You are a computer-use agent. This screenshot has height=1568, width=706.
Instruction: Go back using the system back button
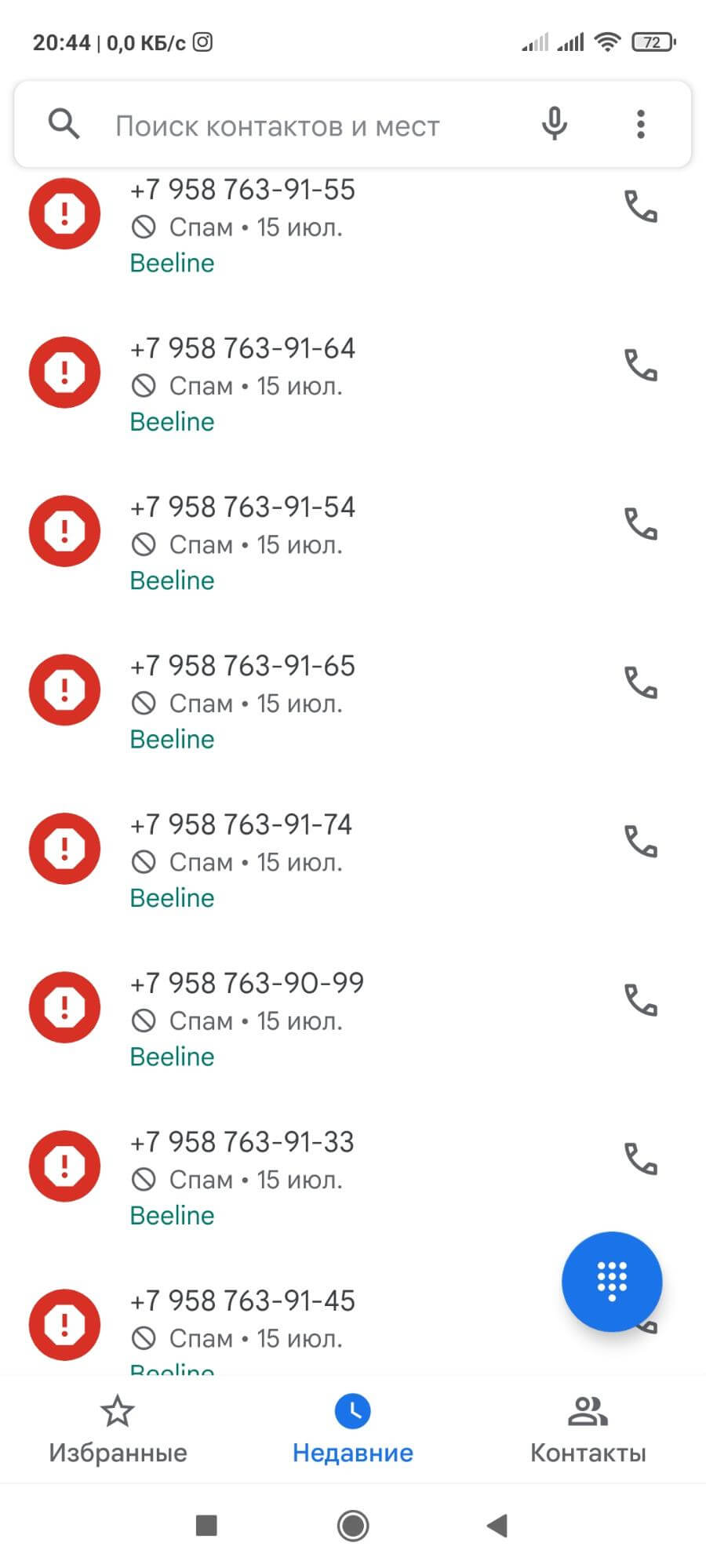point(497,1526)
